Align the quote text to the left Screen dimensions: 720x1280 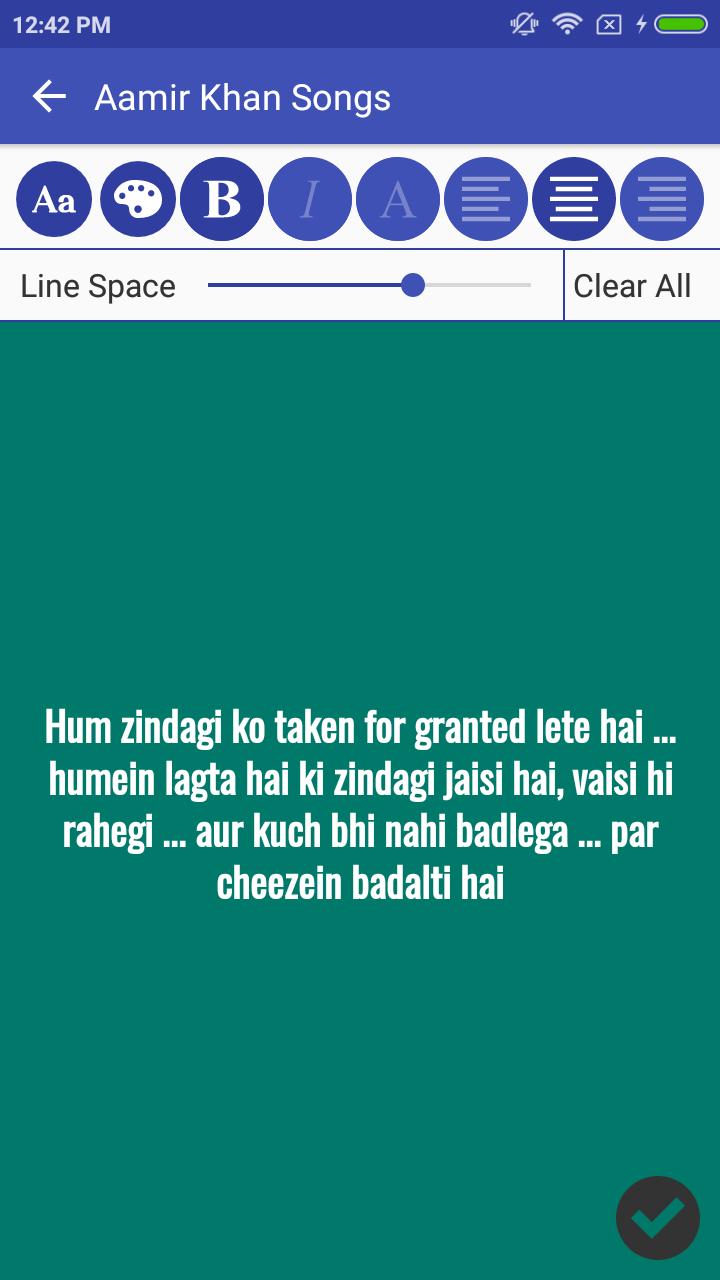[x=486, y=199]
